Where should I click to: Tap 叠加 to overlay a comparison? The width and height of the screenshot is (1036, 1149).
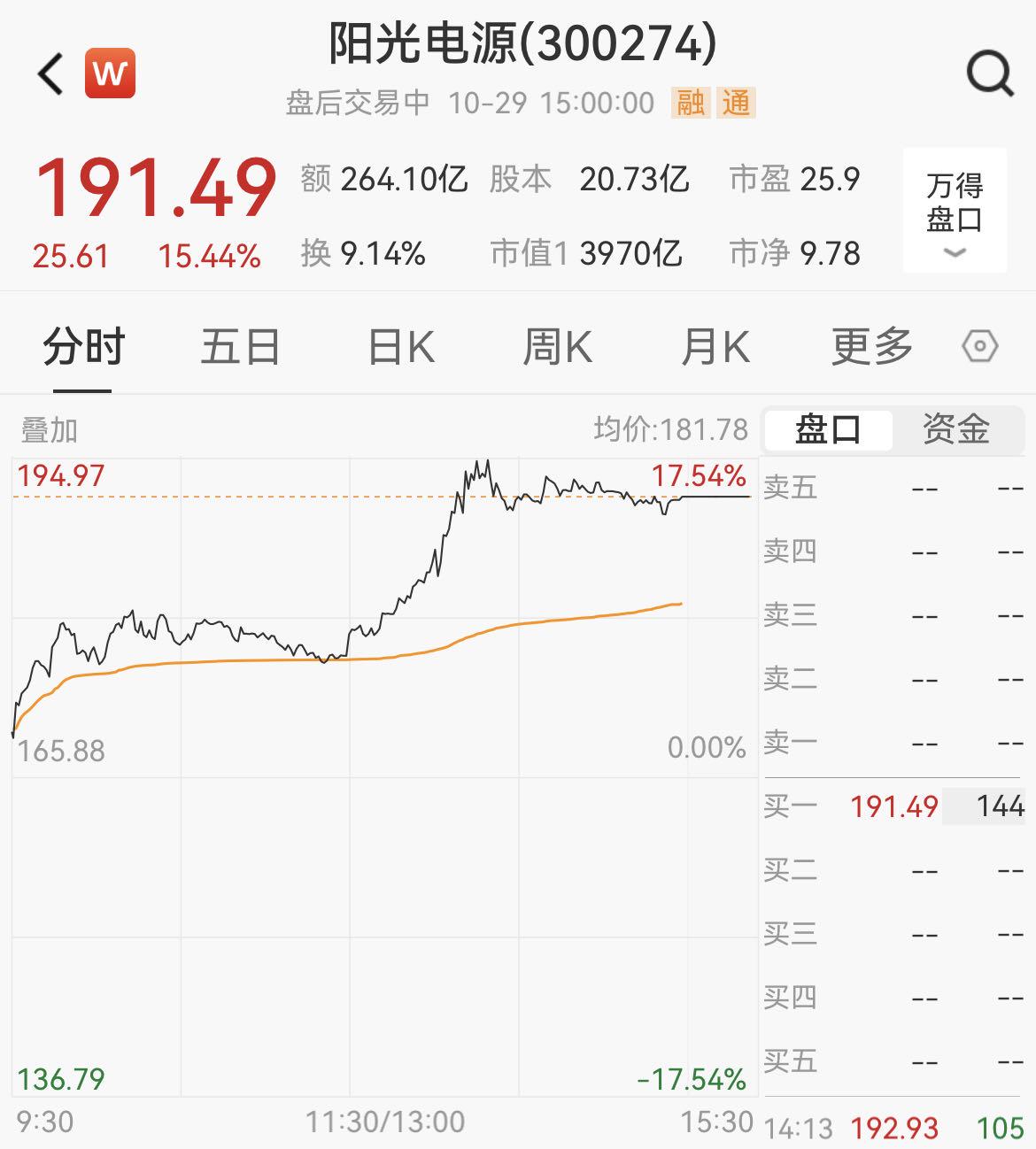(50, 431)
